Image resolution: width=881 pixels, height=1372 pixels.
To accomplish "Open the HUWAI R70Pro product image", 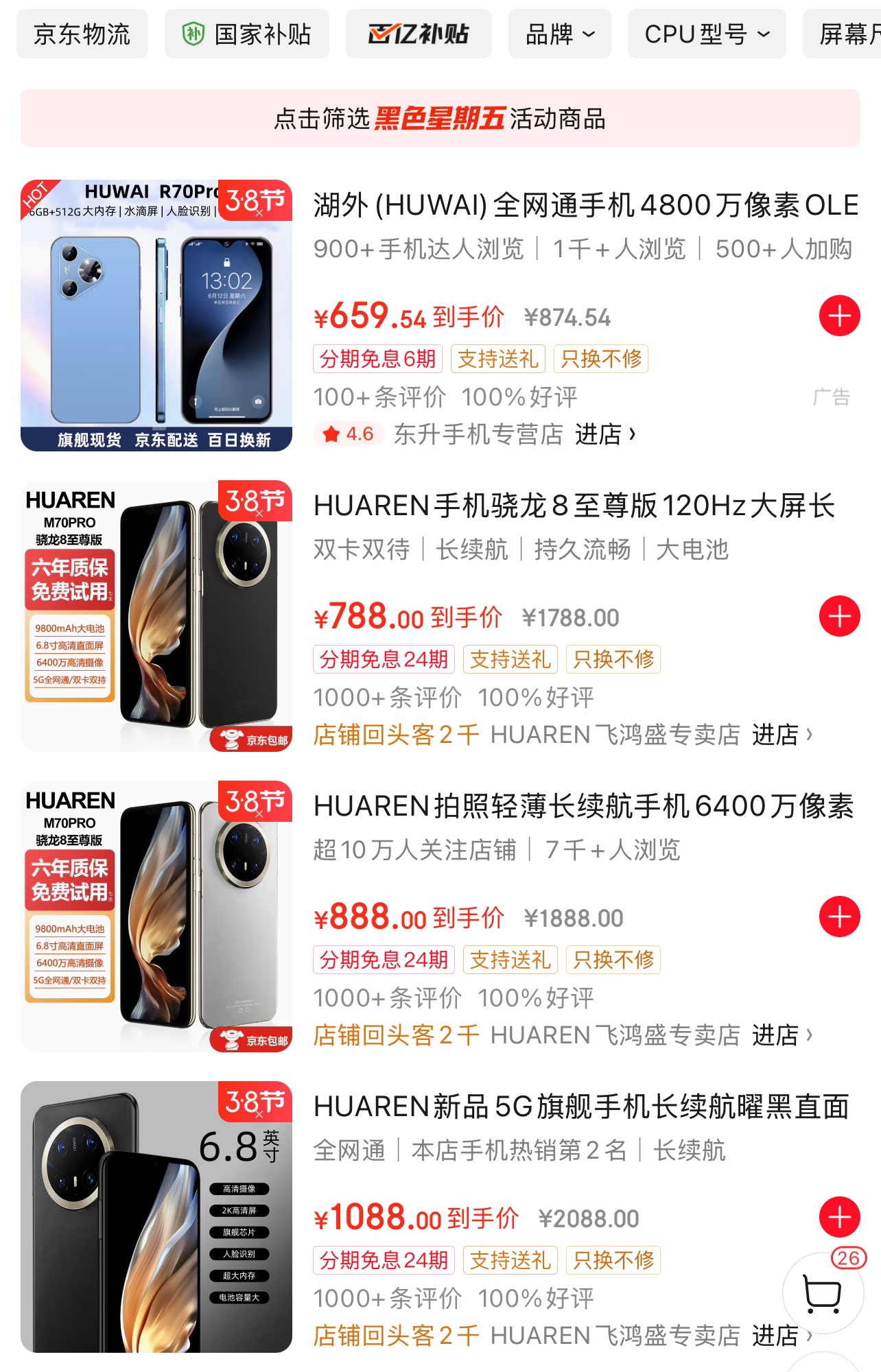I will click(x=156, y=316).
